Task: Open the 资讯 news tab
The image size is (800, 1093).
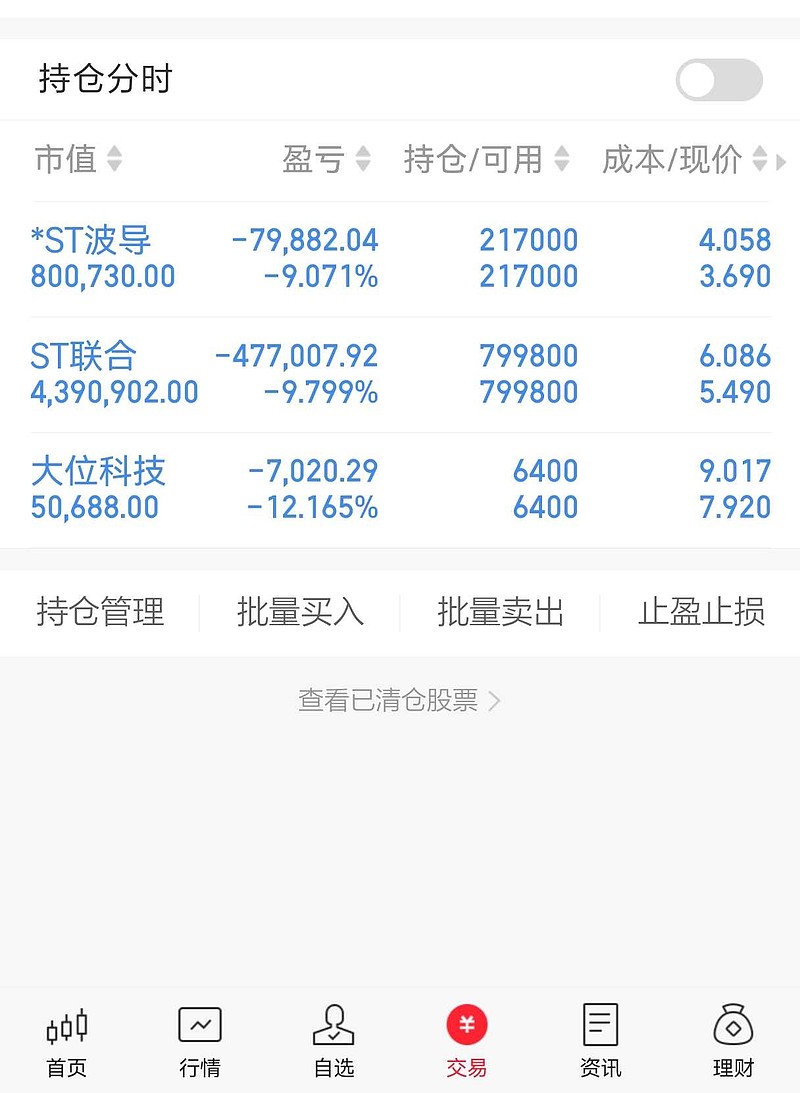Action: pos(600,1043)
